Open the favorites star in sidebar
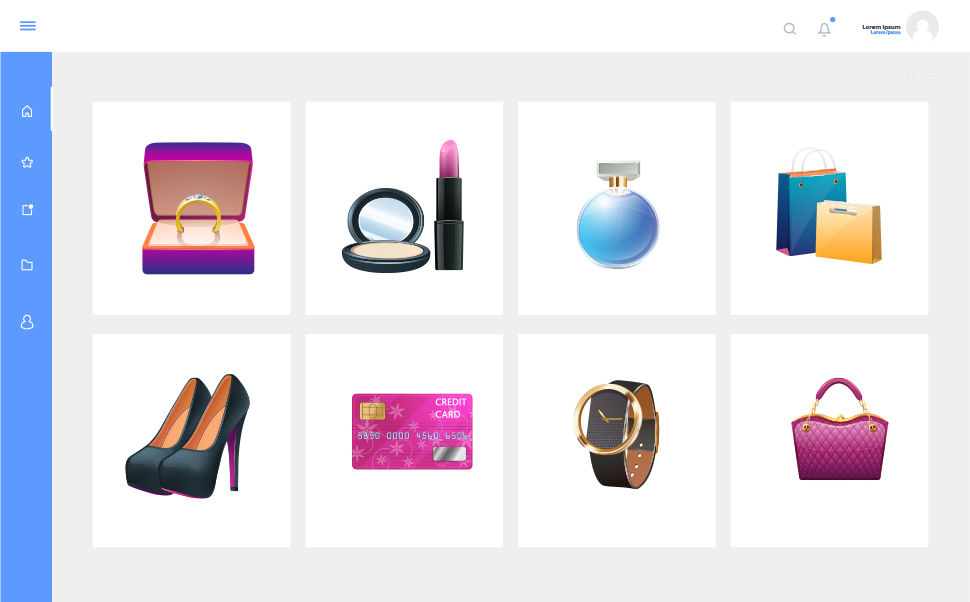 (27, 162)
